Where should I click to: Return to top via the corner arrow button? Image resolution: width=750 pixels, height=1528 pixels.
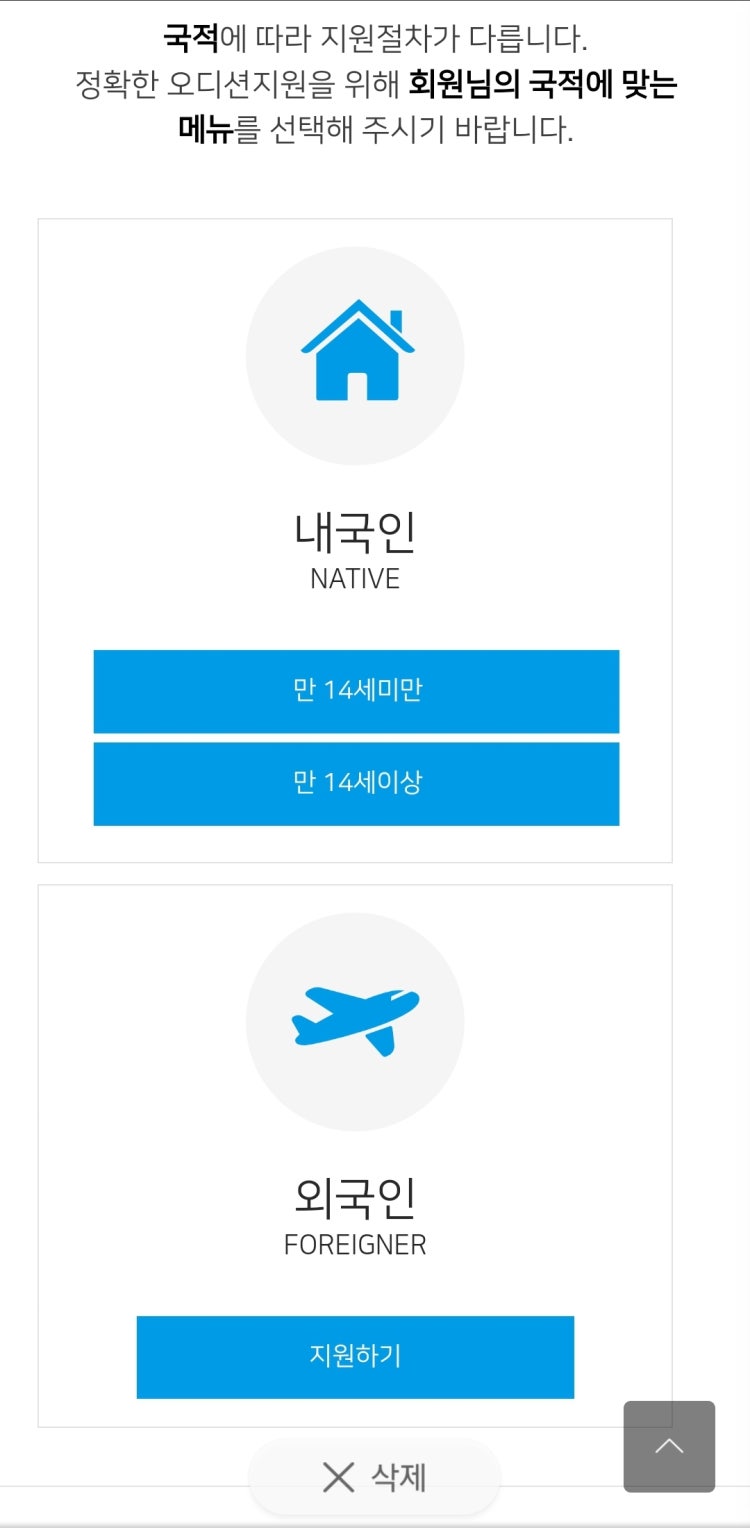click(669, 1447)
